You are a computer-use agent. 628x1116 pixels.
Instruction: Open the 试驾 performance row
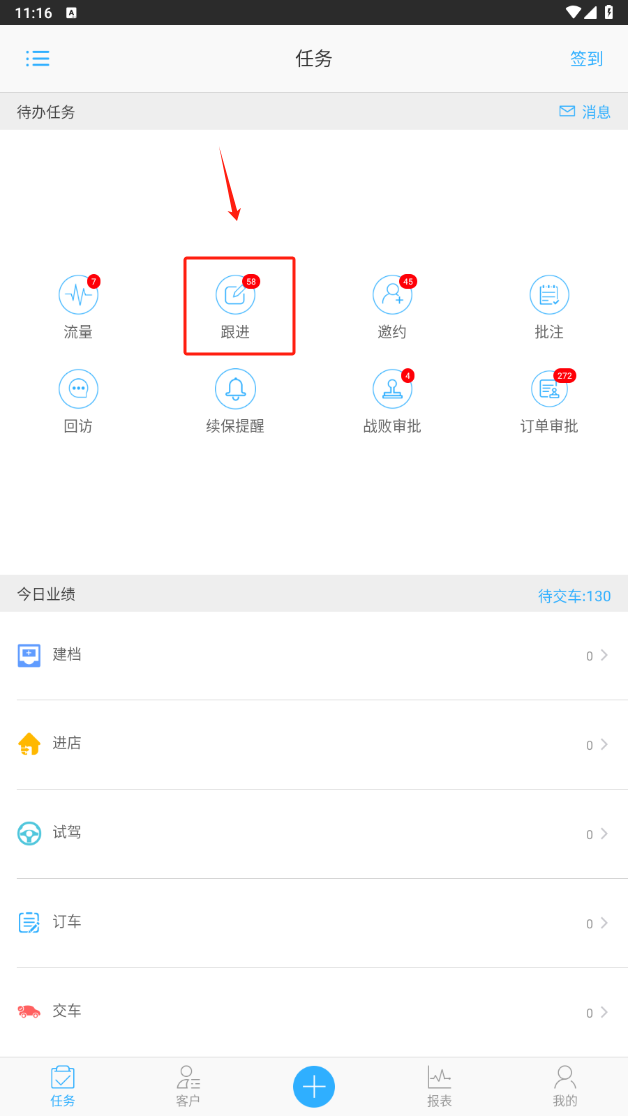coord(314,834)
